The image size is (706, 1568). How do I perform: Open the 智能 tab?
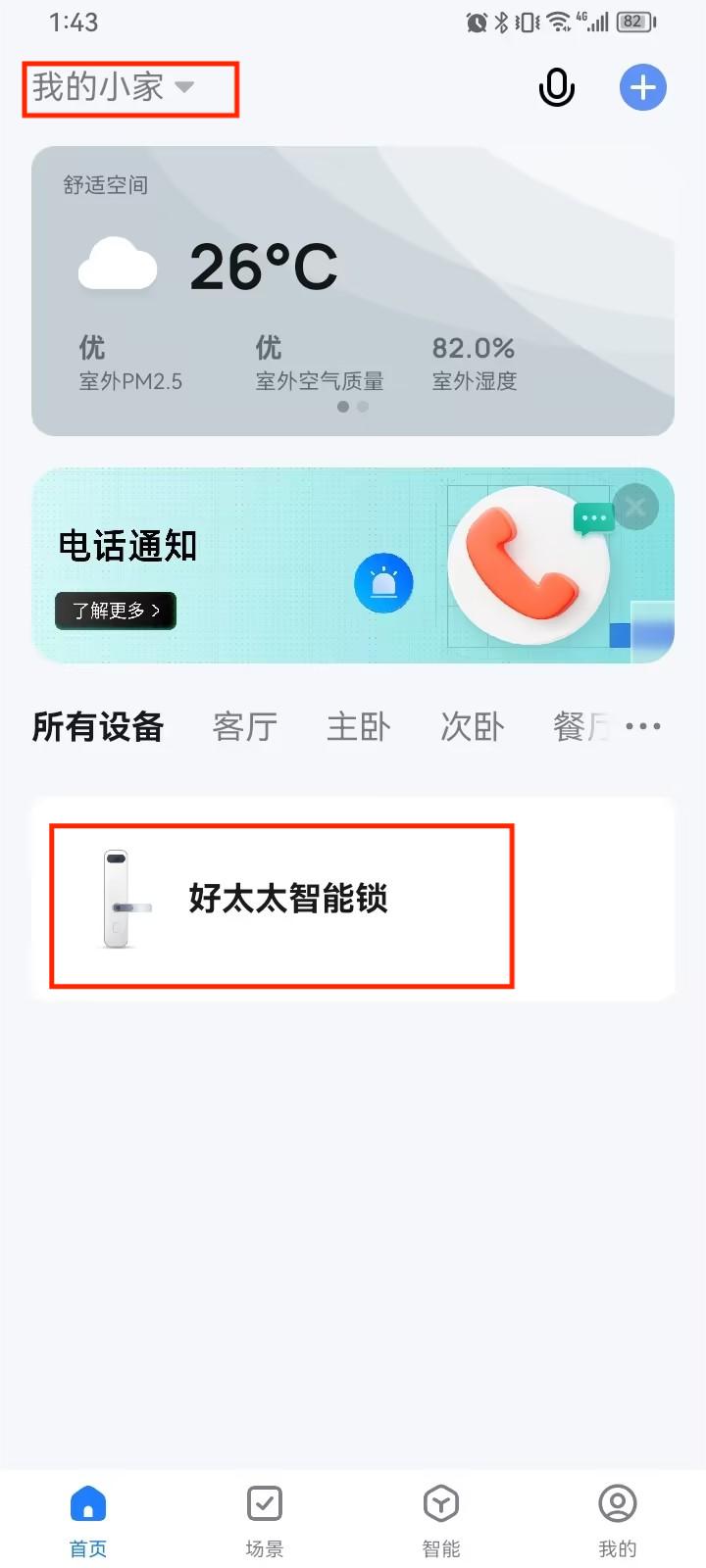tap(441, 1519)
